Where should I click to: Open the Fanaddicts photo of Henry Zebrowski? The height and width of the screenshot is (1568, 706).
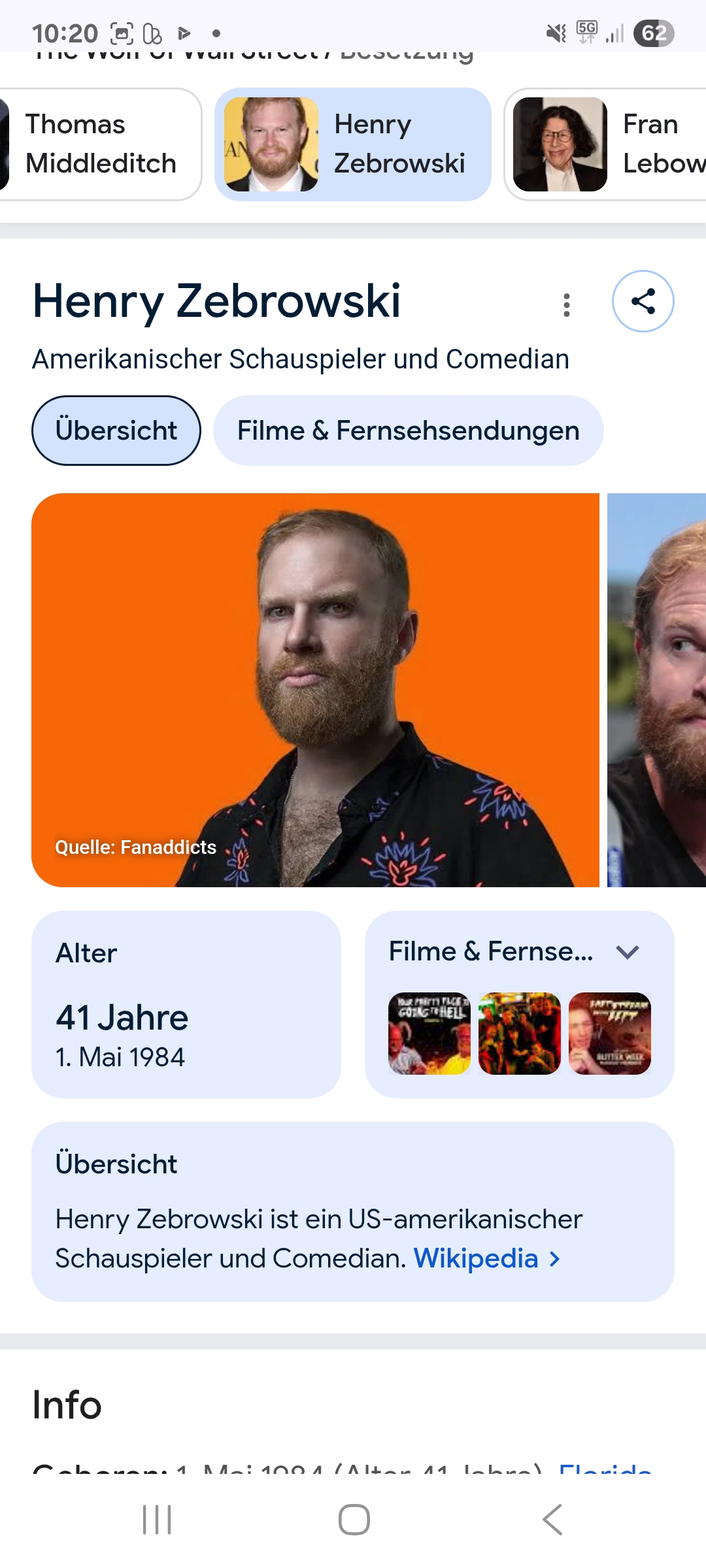point(315,690)
